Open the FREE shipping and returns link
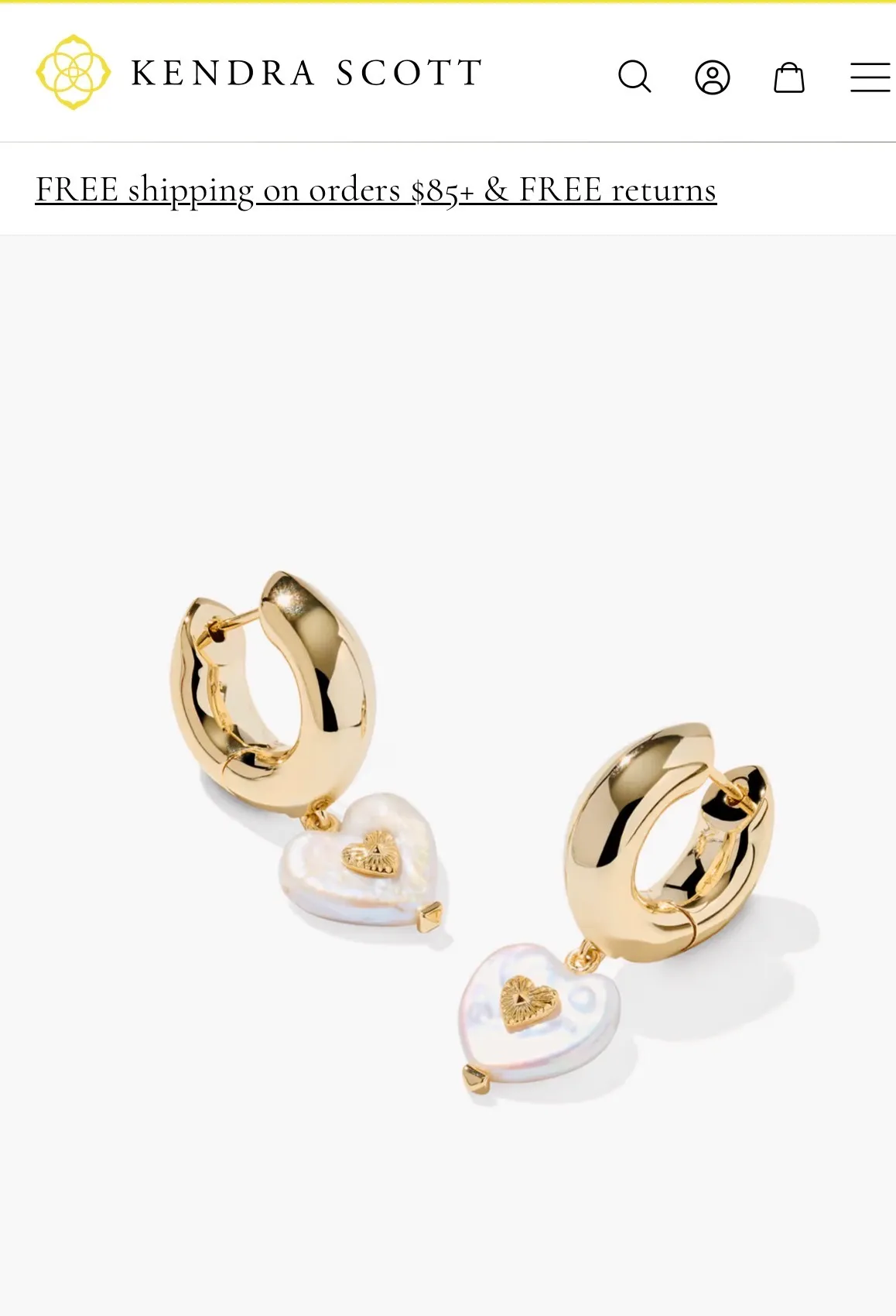This screenshot has height=1316, width=896. click(x=376, y=190)
